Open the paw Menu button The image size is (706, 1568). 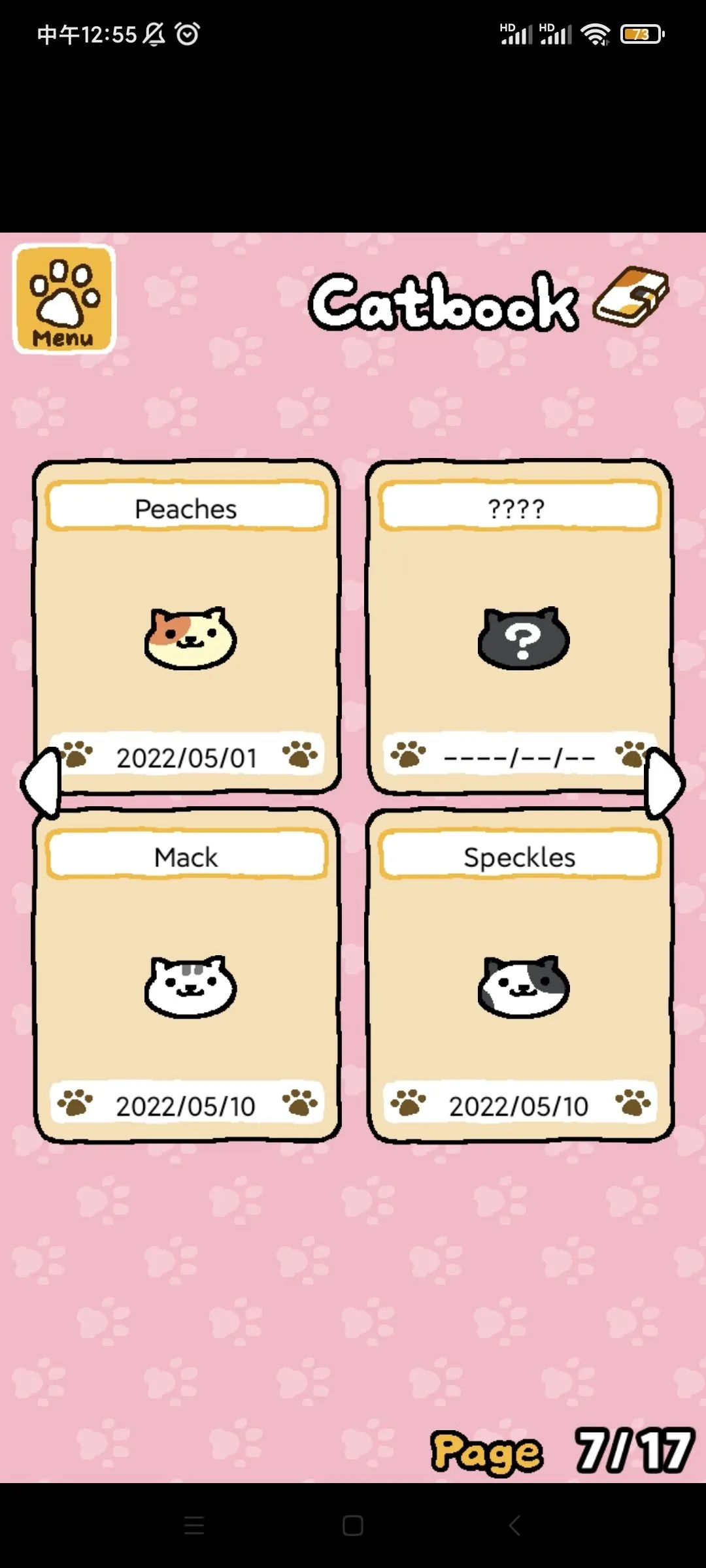point(64,299)
